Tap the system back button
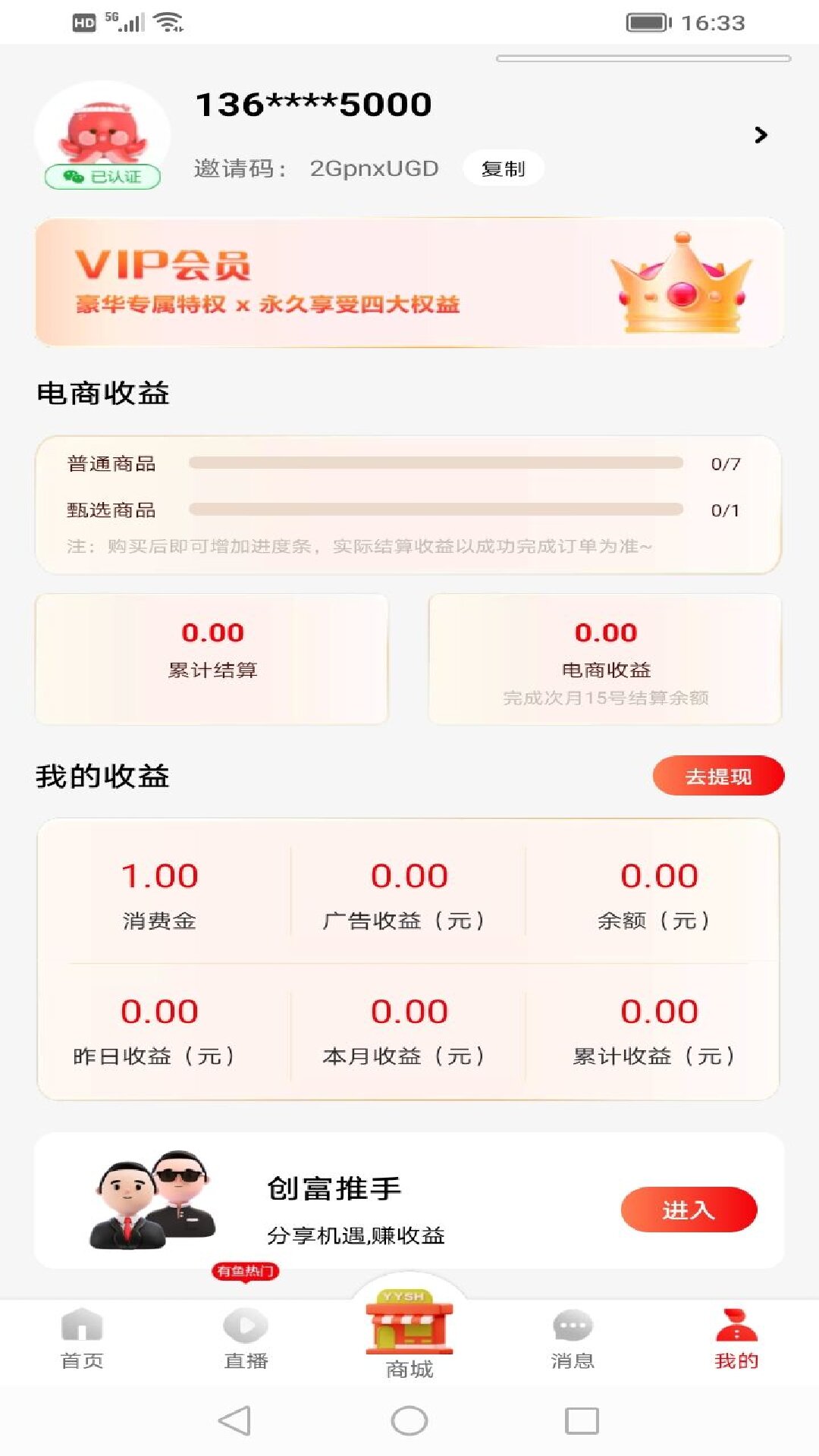 pyautogui.click(x=234, y=1420)
